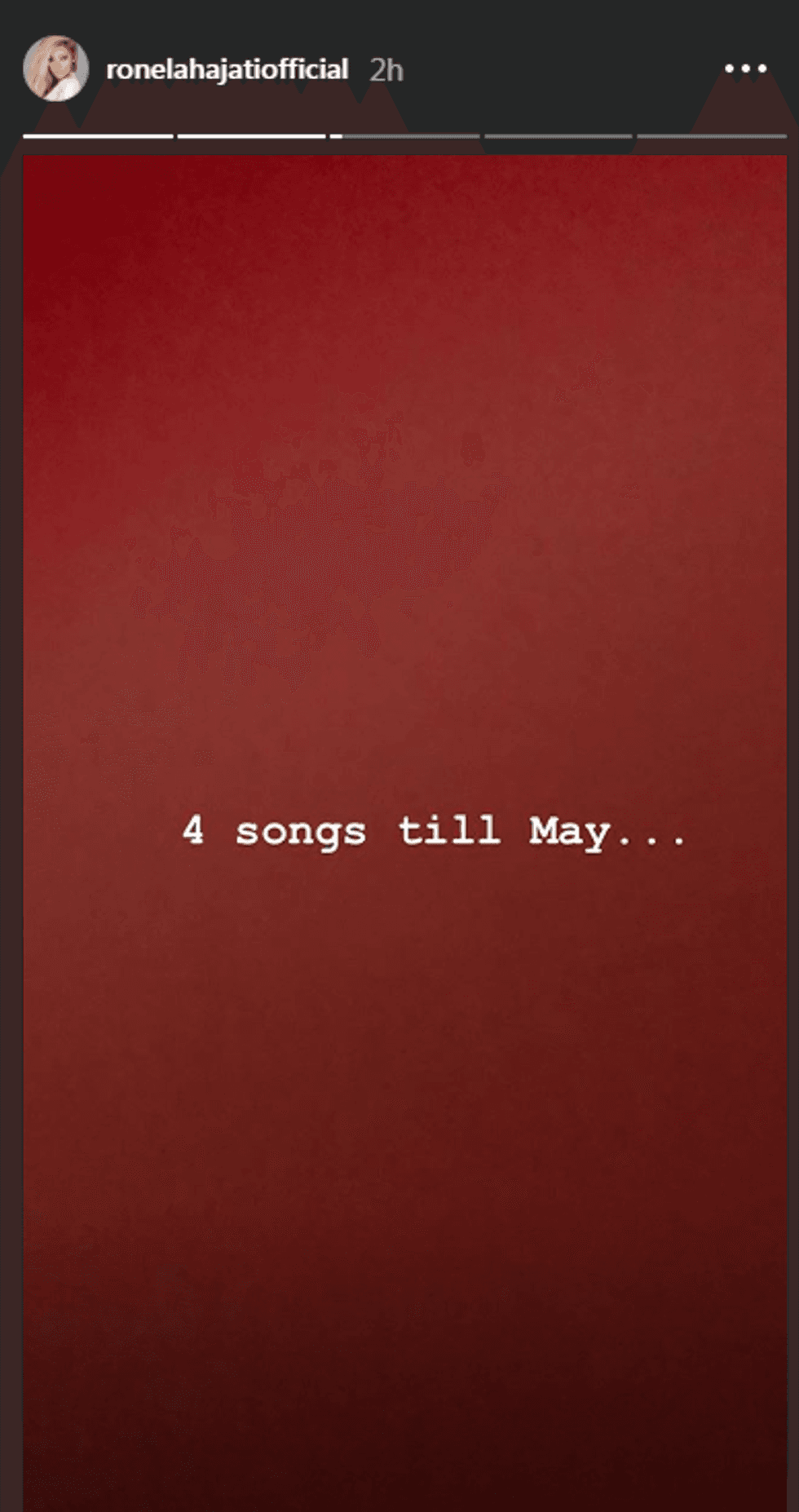Screen dimensions: 799x1512
Task: Open ronelahajatiofficial's profile picture
Action: coord(55,69)
